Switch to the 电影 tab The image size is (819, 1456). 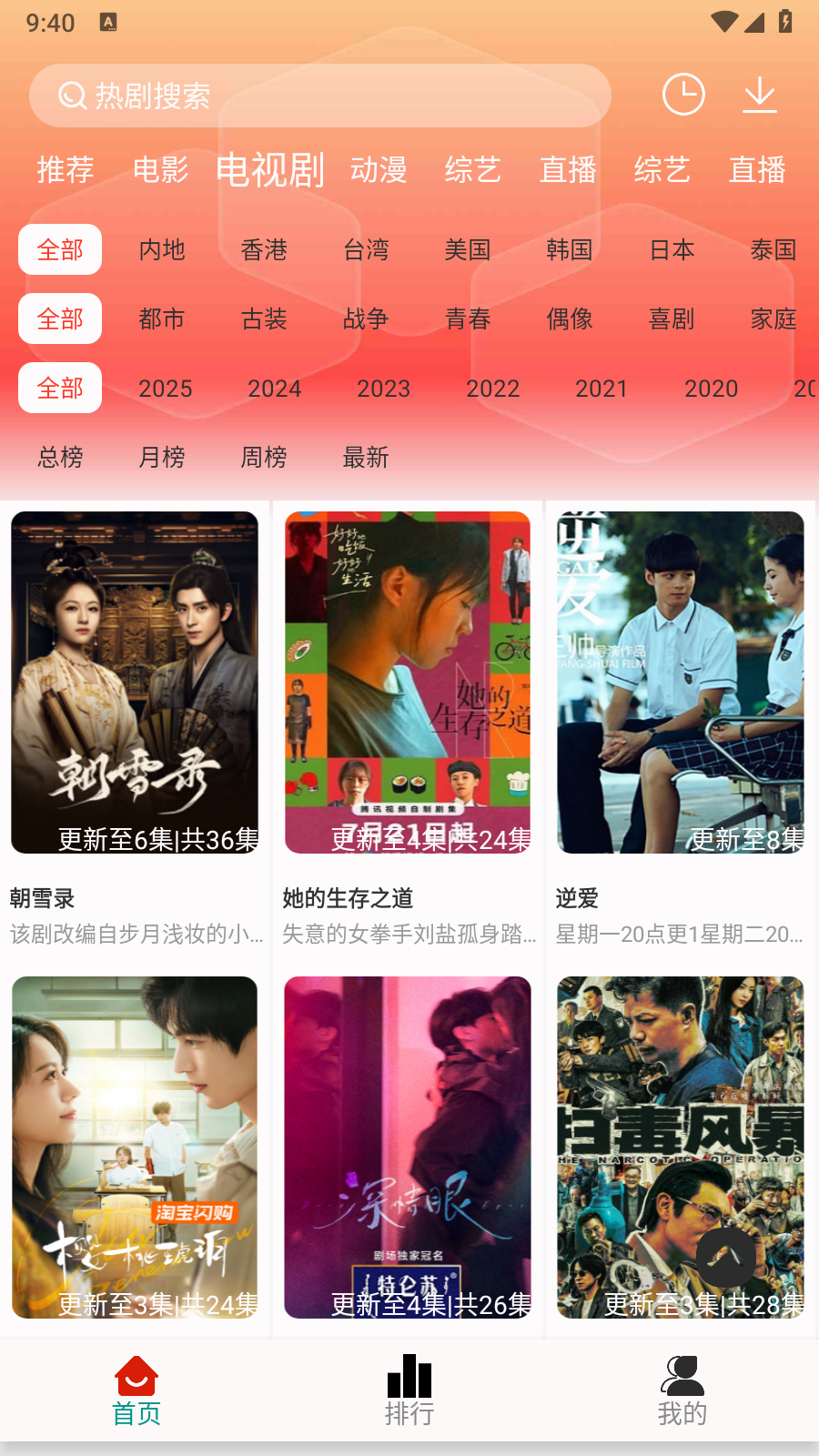(x=160, y=170)
